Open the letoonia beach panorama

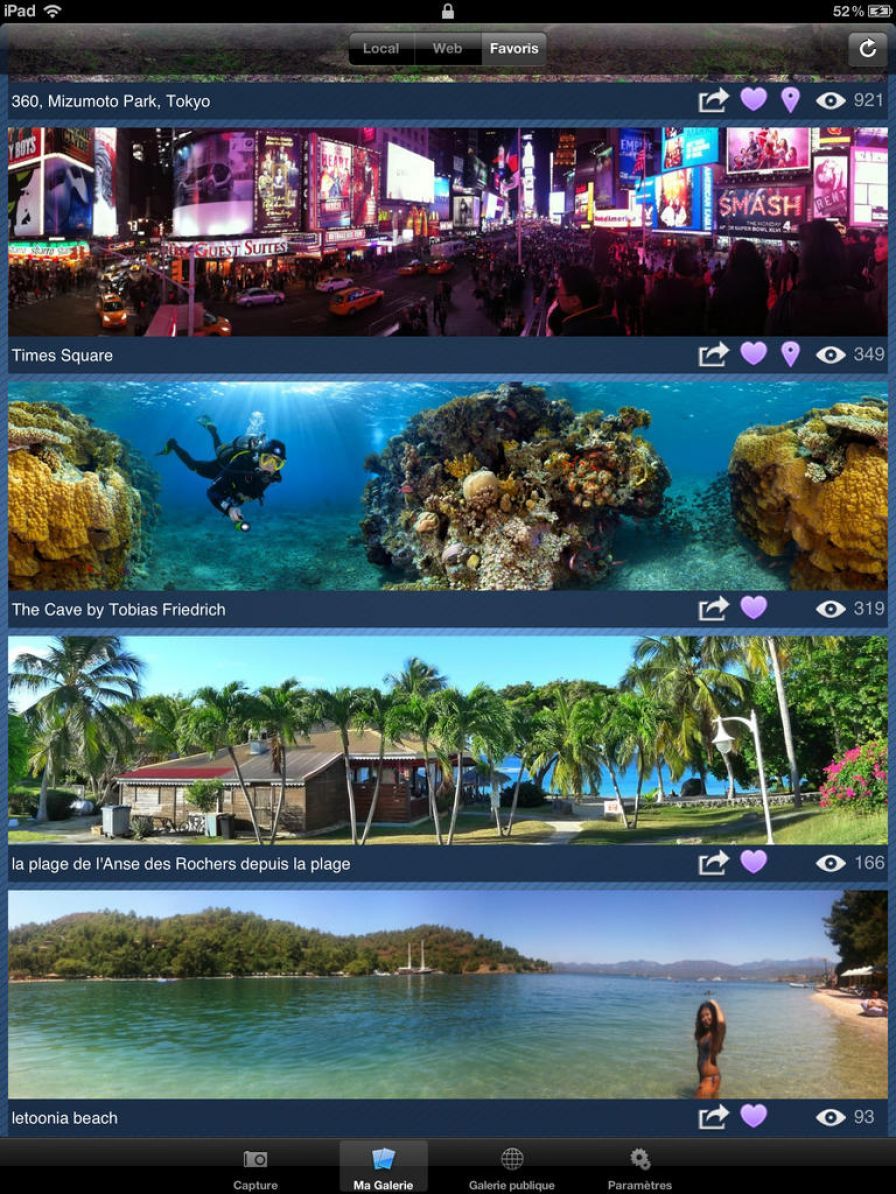pos(447,994)
